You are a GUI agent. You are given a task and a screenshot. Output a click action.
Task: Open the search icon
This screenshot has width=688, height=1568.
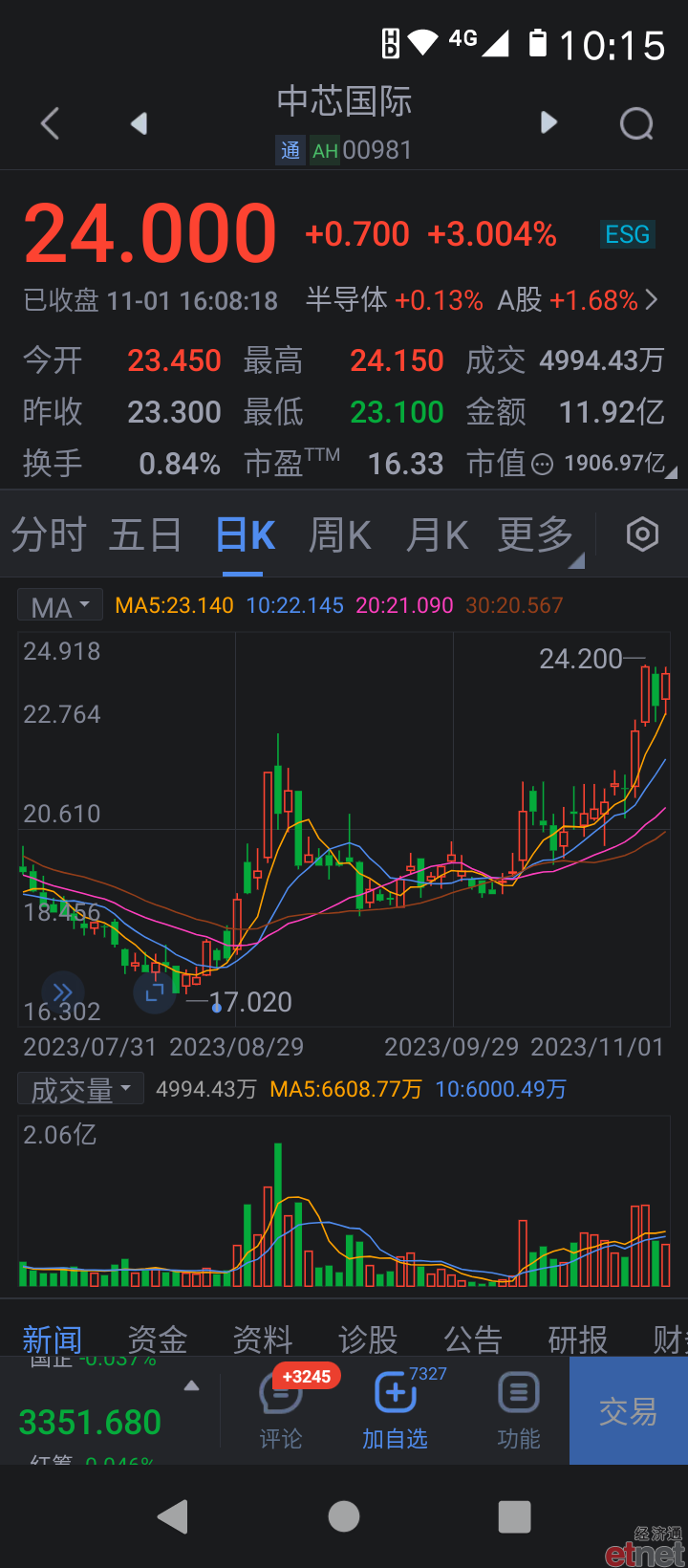(x=636, y=123)
